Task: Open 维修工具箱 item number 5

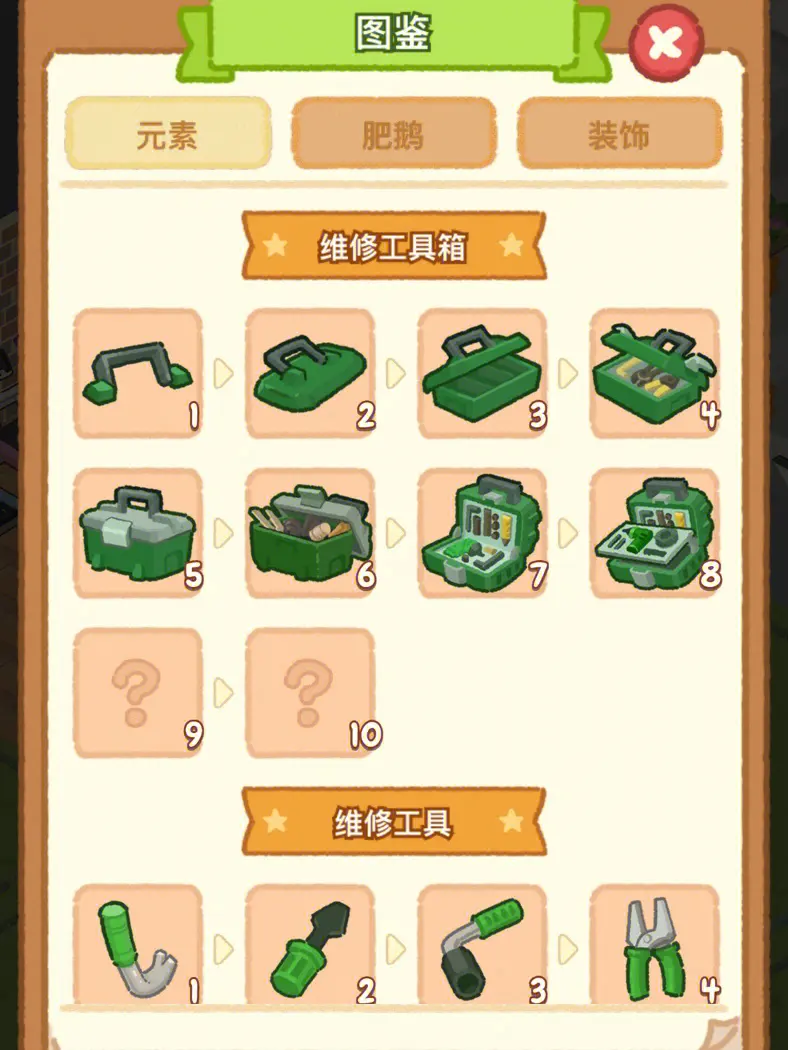Action: (x=138, y=533)
